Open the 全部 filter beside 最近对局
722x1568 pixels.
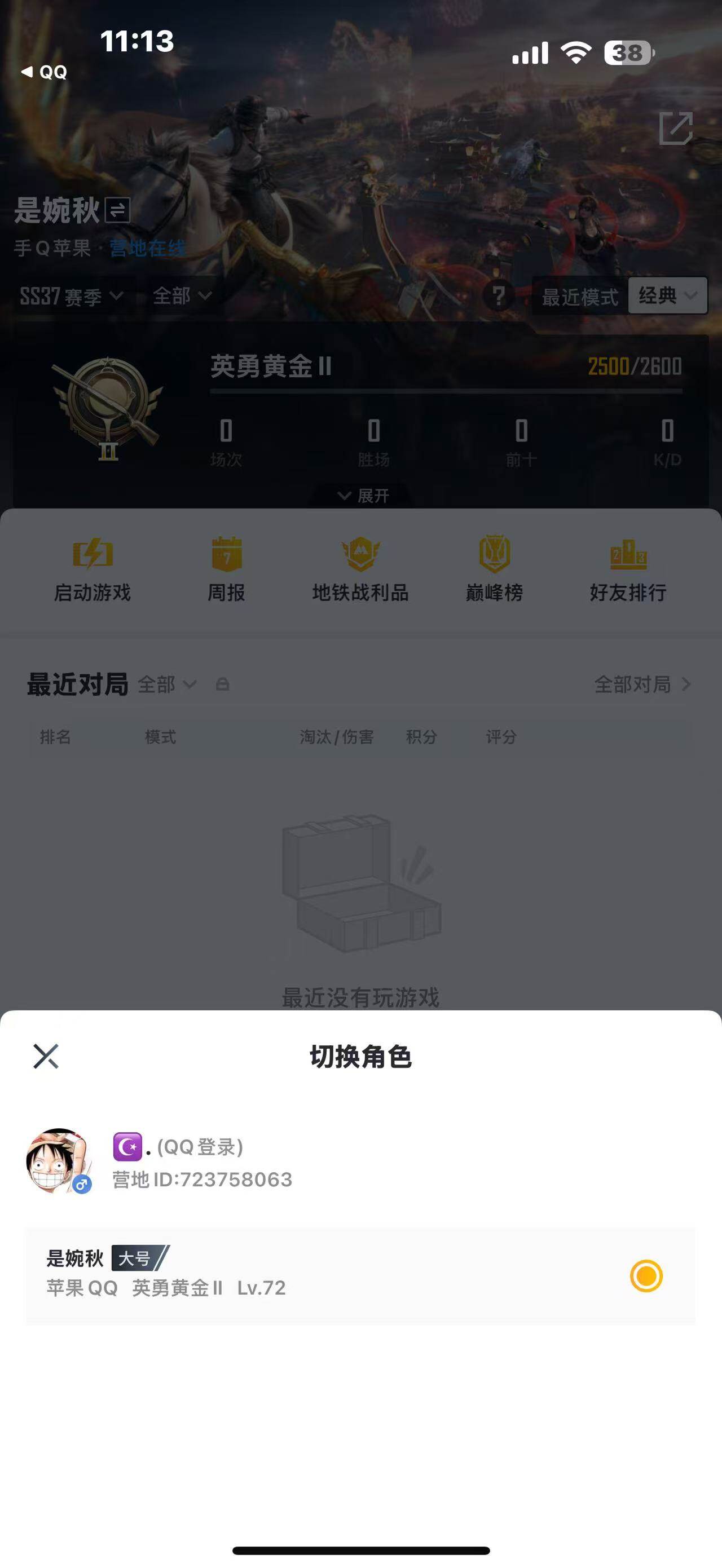(x=166, y=684)
